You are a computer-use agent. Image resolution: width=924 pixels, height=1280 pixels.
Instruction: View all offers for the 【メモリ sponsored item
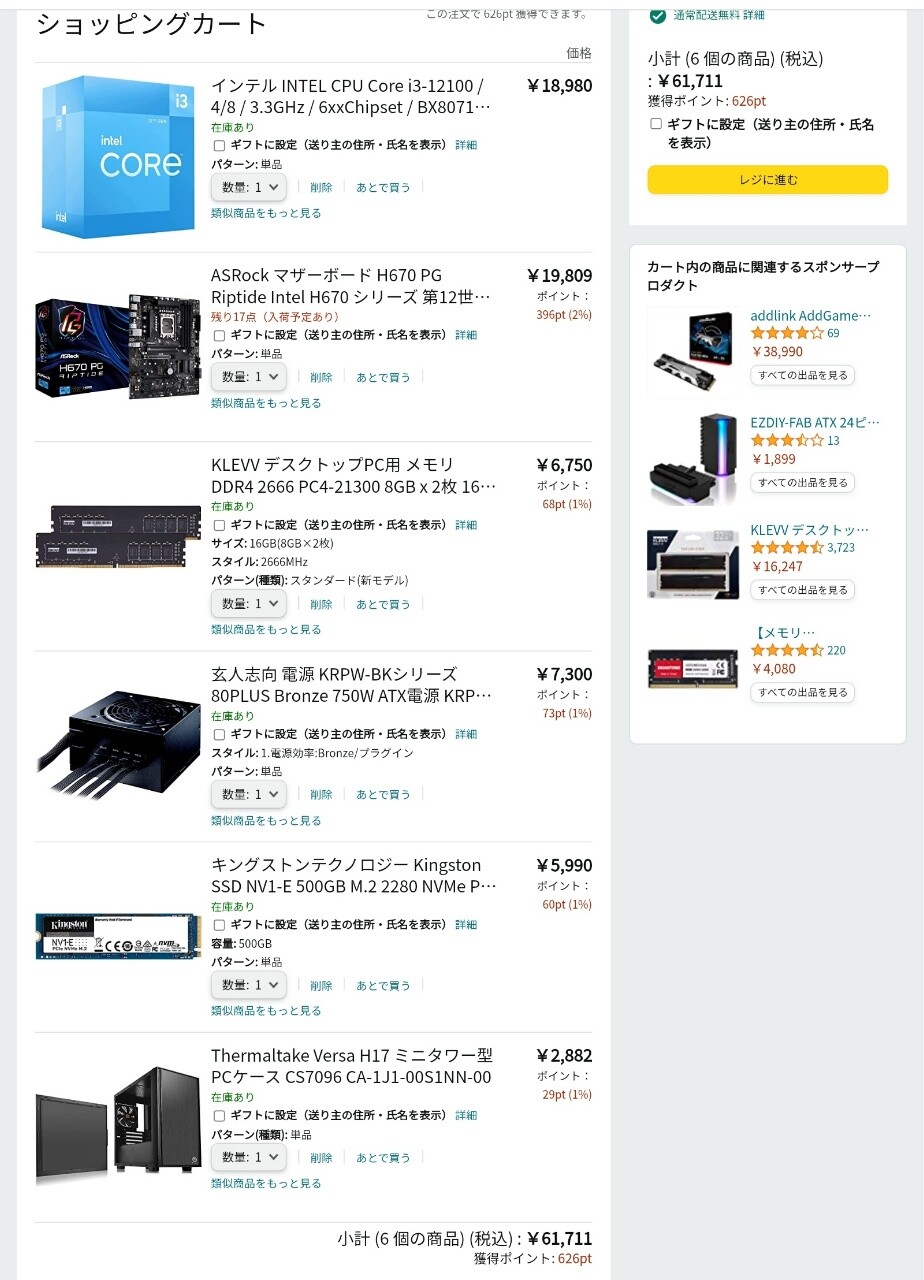pos(802,692)
